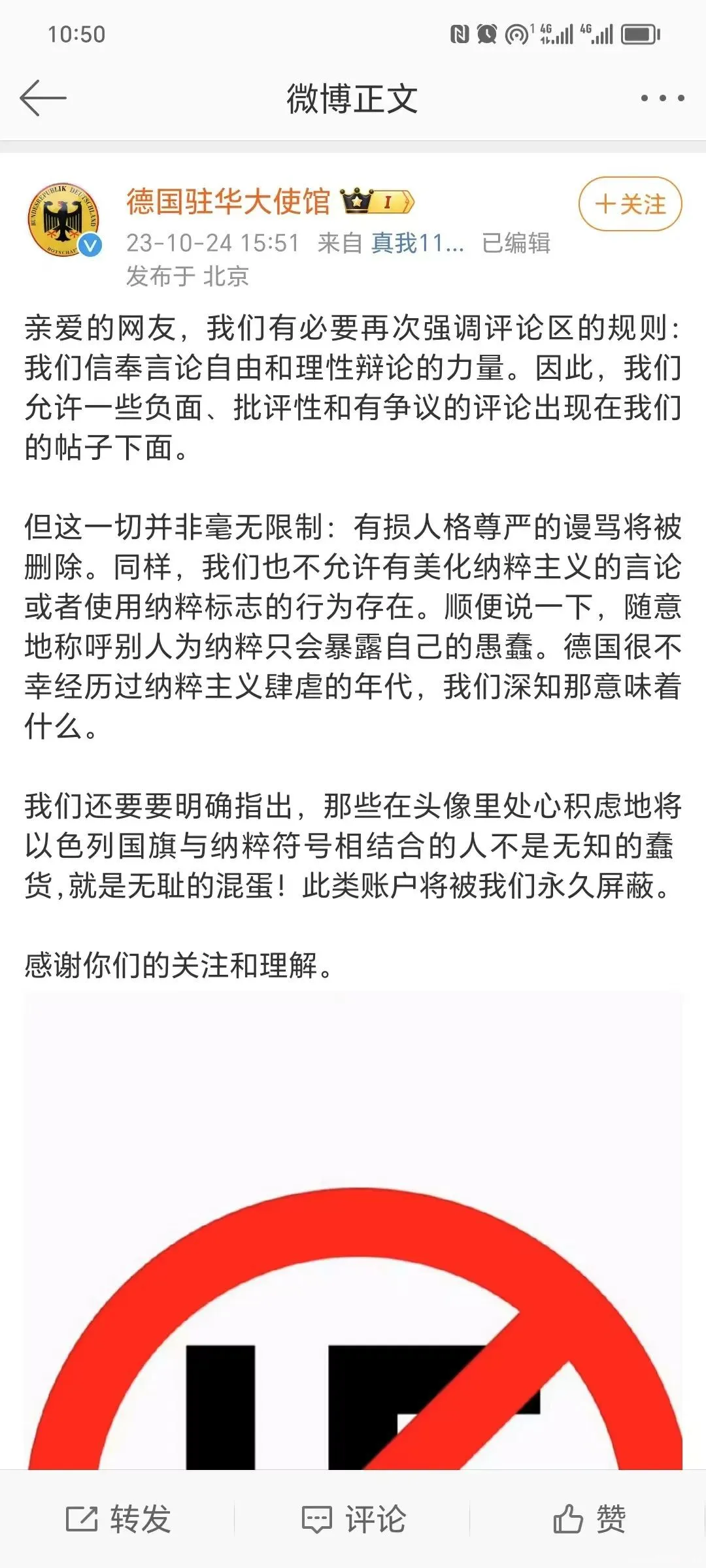This screenshot has width=706, height=1568.
Task: Open 德国驻华大使馆 profile avatar
Action: [x=63, y=220]
